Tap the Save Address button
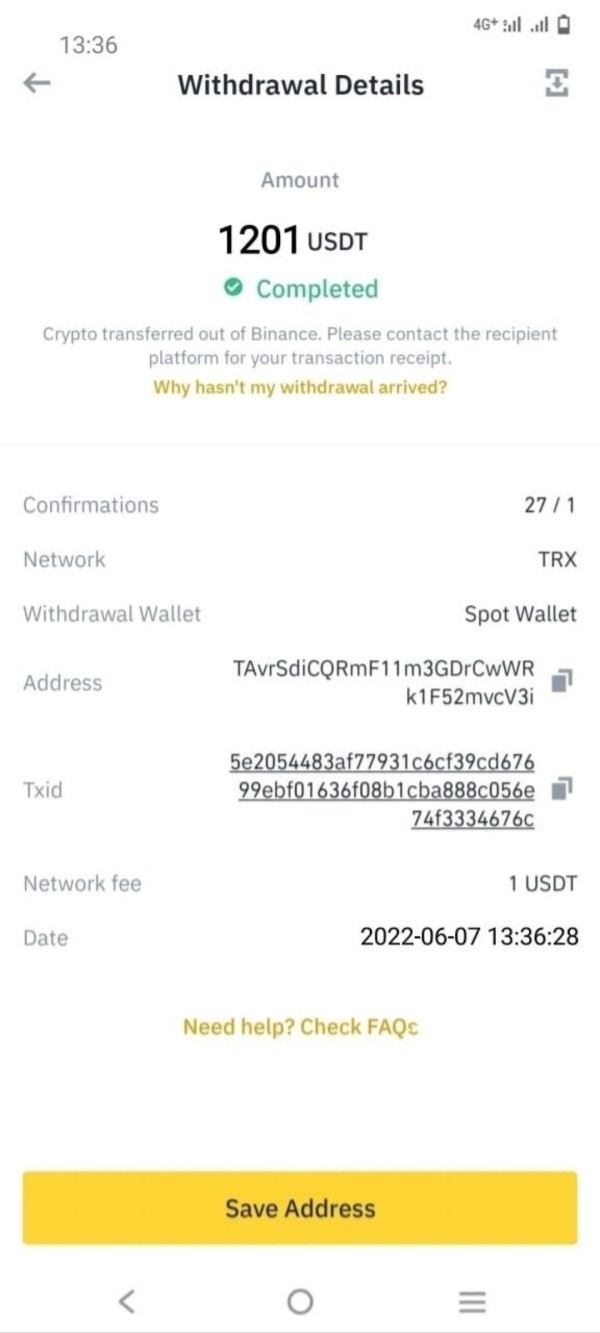Screen dimensions: 600x1333 tap(300, 1208)
